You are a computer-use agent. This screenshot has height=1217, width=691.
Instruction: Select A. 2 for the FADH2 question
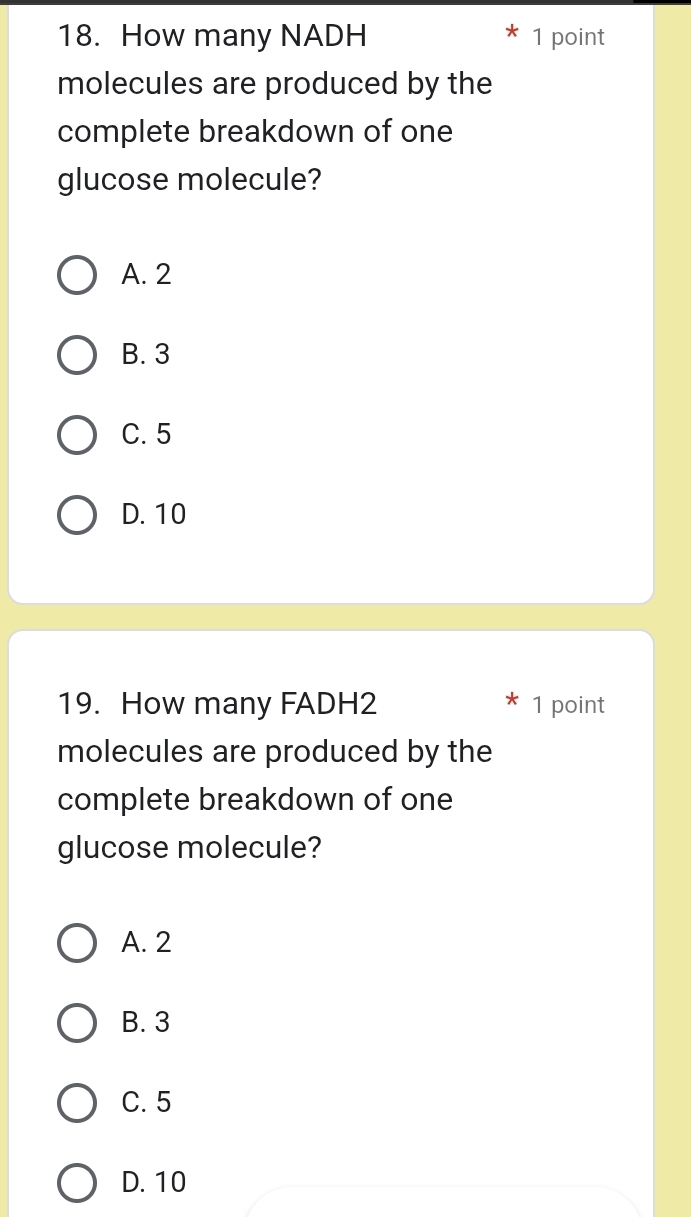pos(77,943)
